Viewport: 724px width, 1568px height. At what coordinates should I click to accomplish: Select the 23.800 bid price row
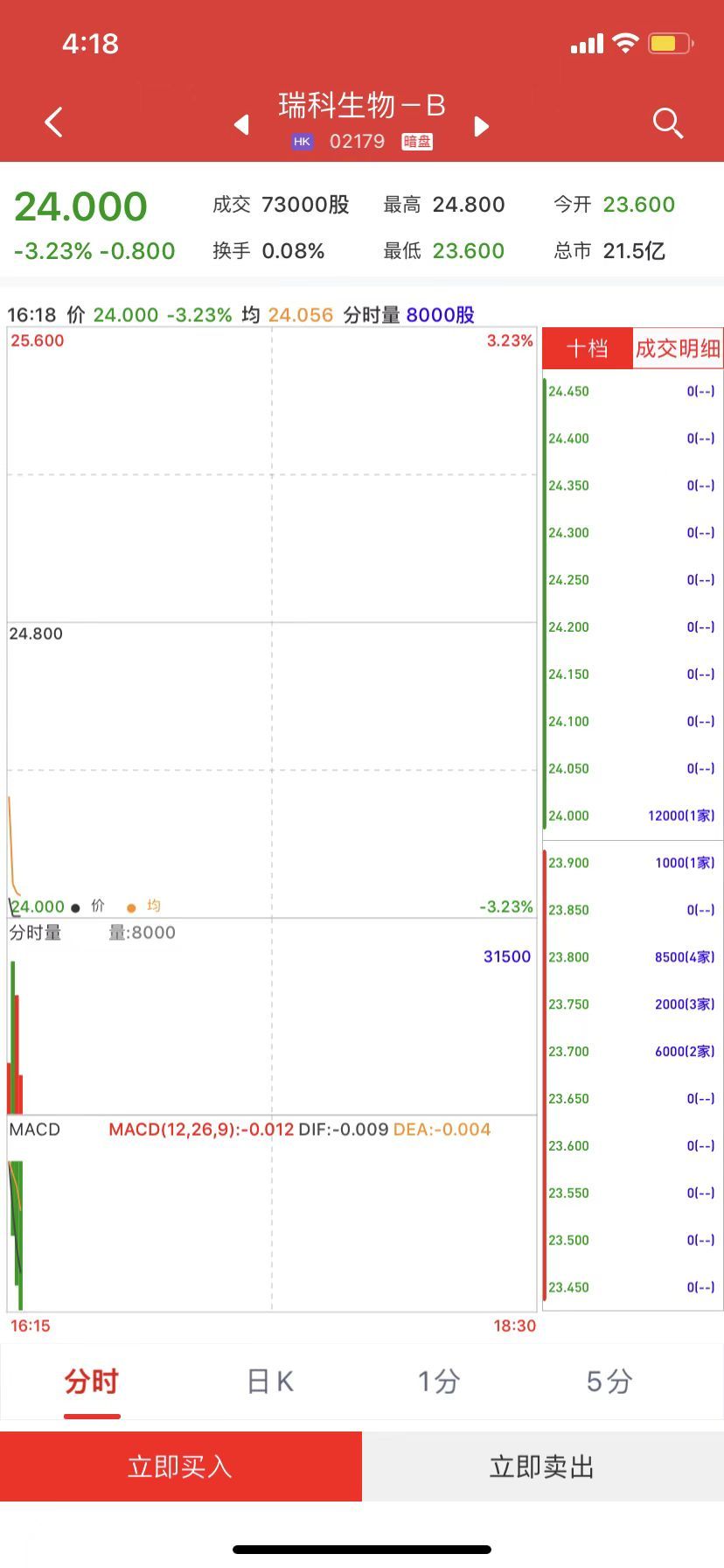631,957
